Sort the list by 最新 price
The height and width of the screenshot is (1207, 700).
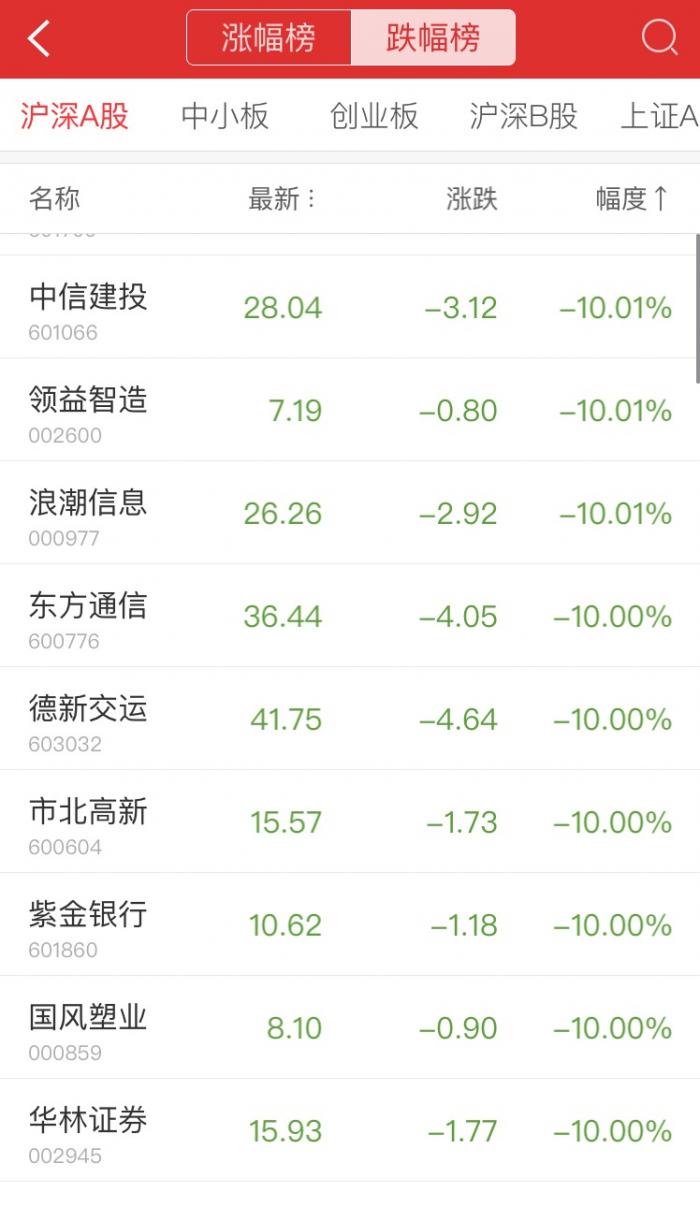pos(282,199)
